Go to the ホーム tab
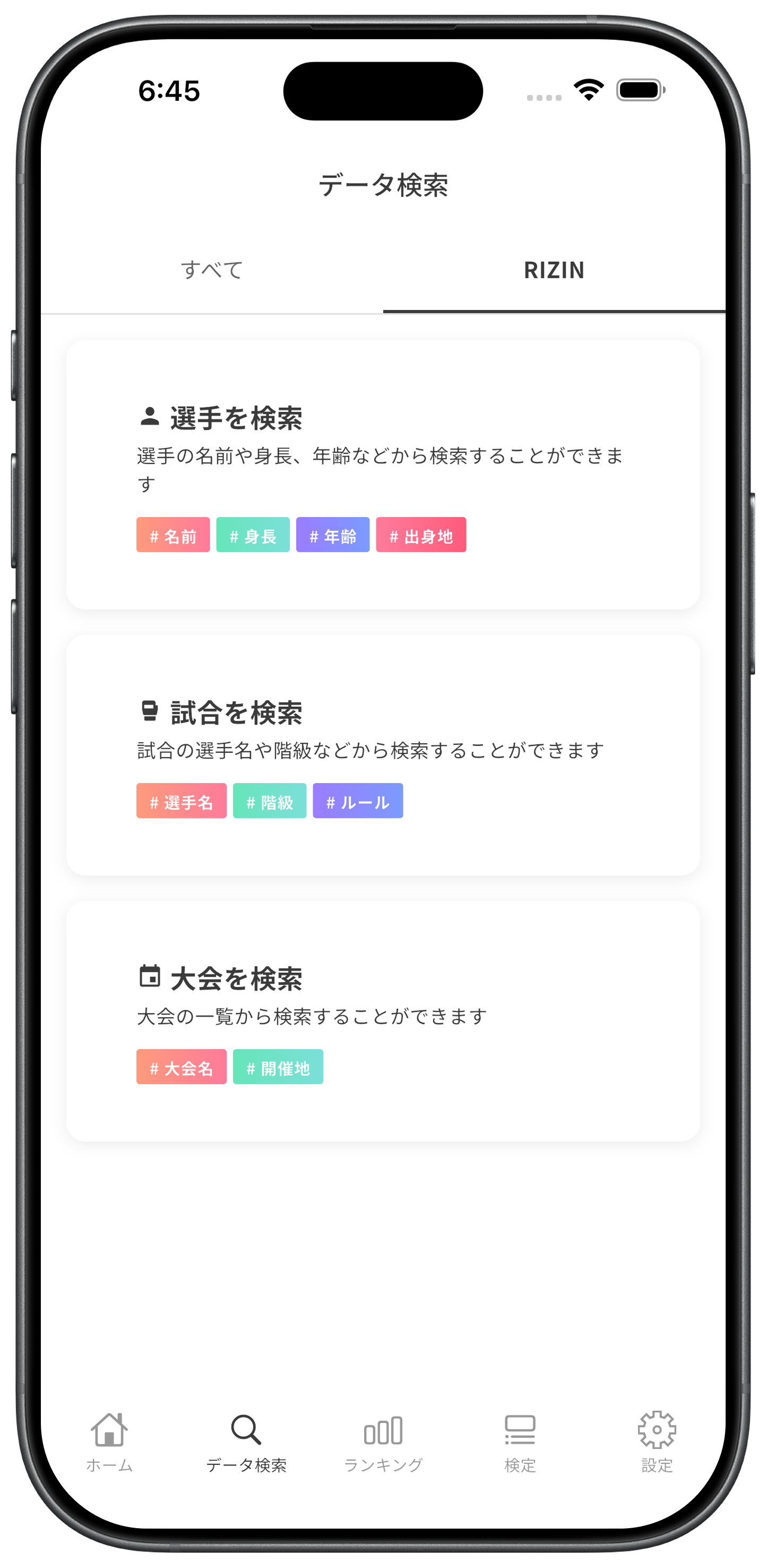 pyautogui.click(x=109, y=1442)
